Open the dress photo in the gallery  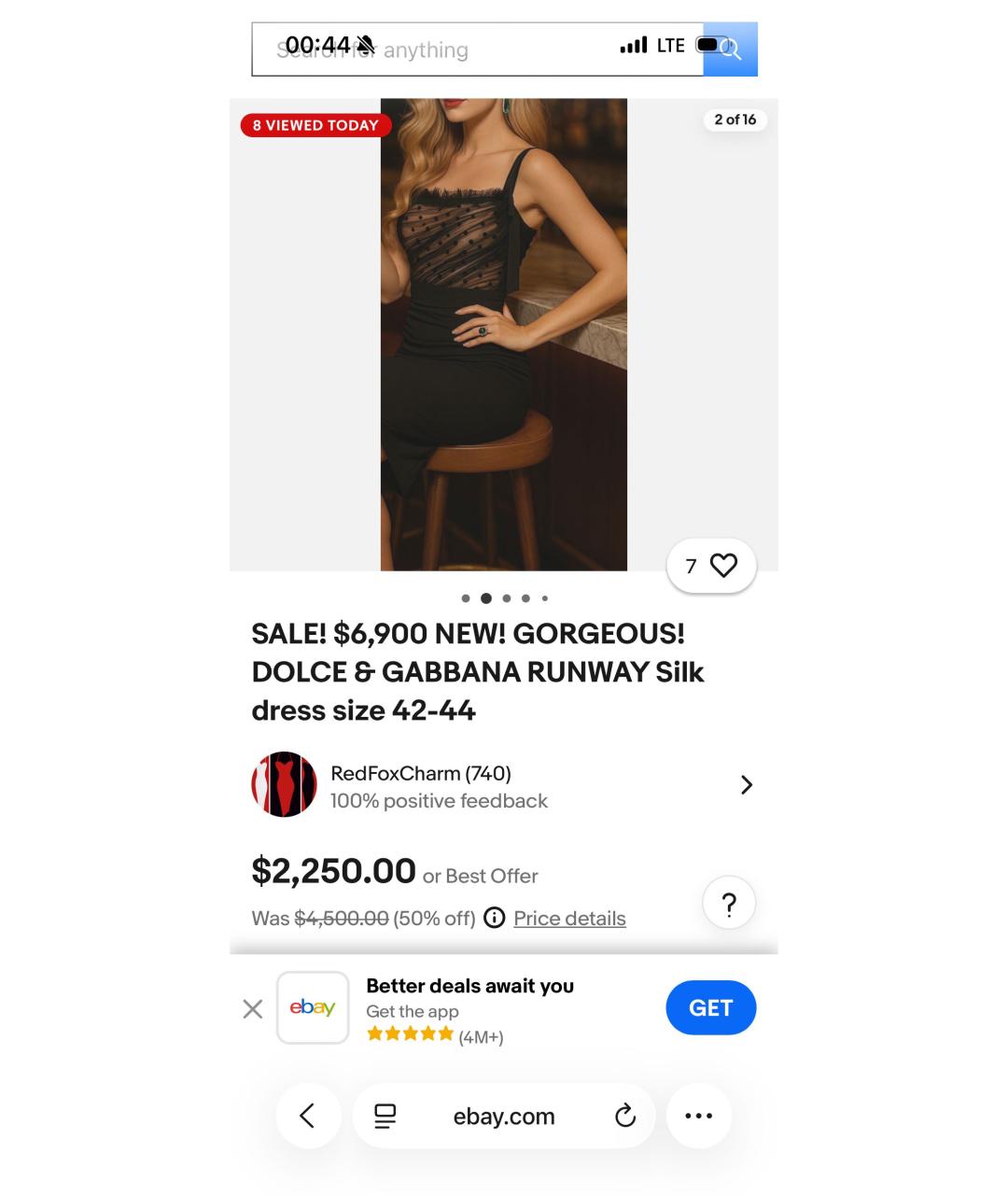[x=503, y=334]
